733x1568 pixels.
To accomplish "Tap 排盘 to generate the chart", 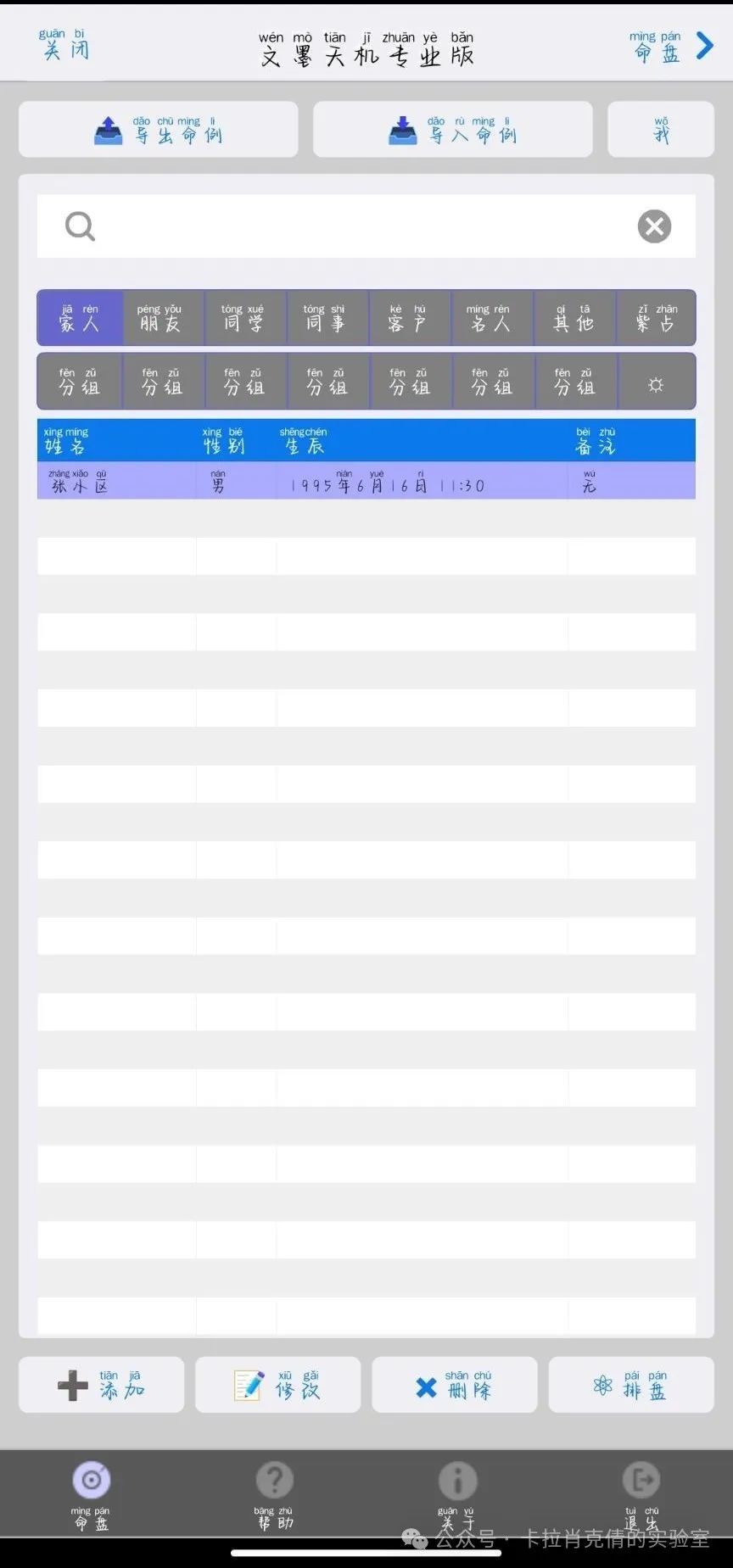I will pyautogui.click(x=631, y=1385).
